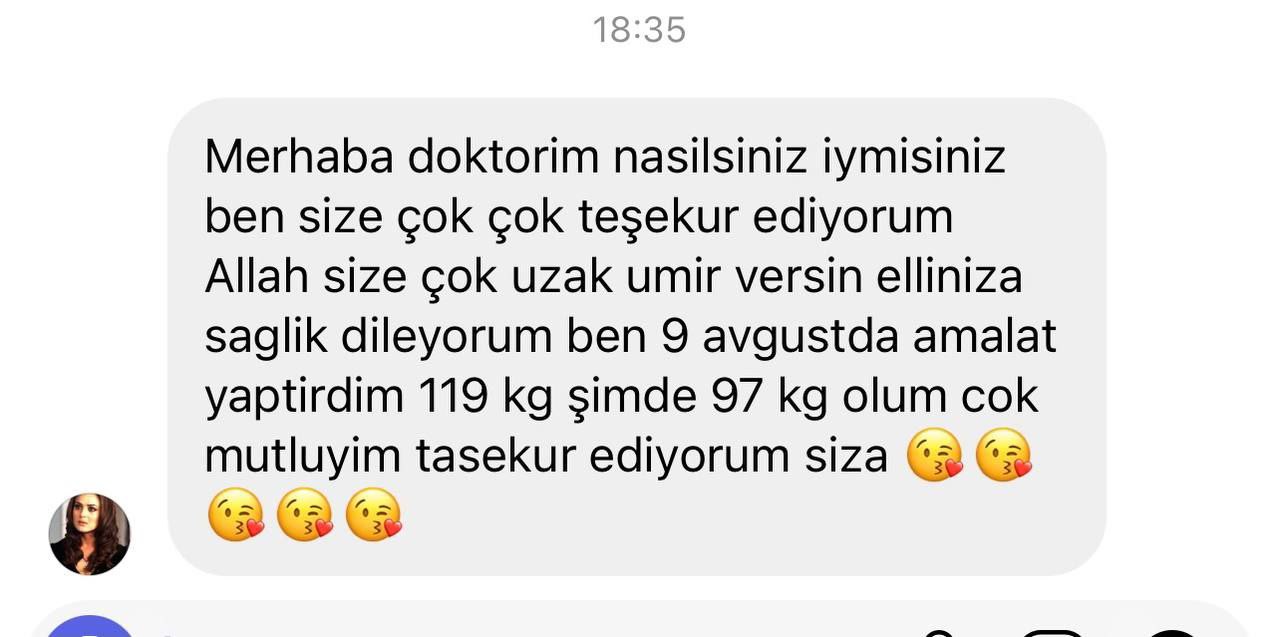This screenshot has width=1280, height=637.
Task: Open the sender's profile picture avatar
Action: [x=90, y=534]
